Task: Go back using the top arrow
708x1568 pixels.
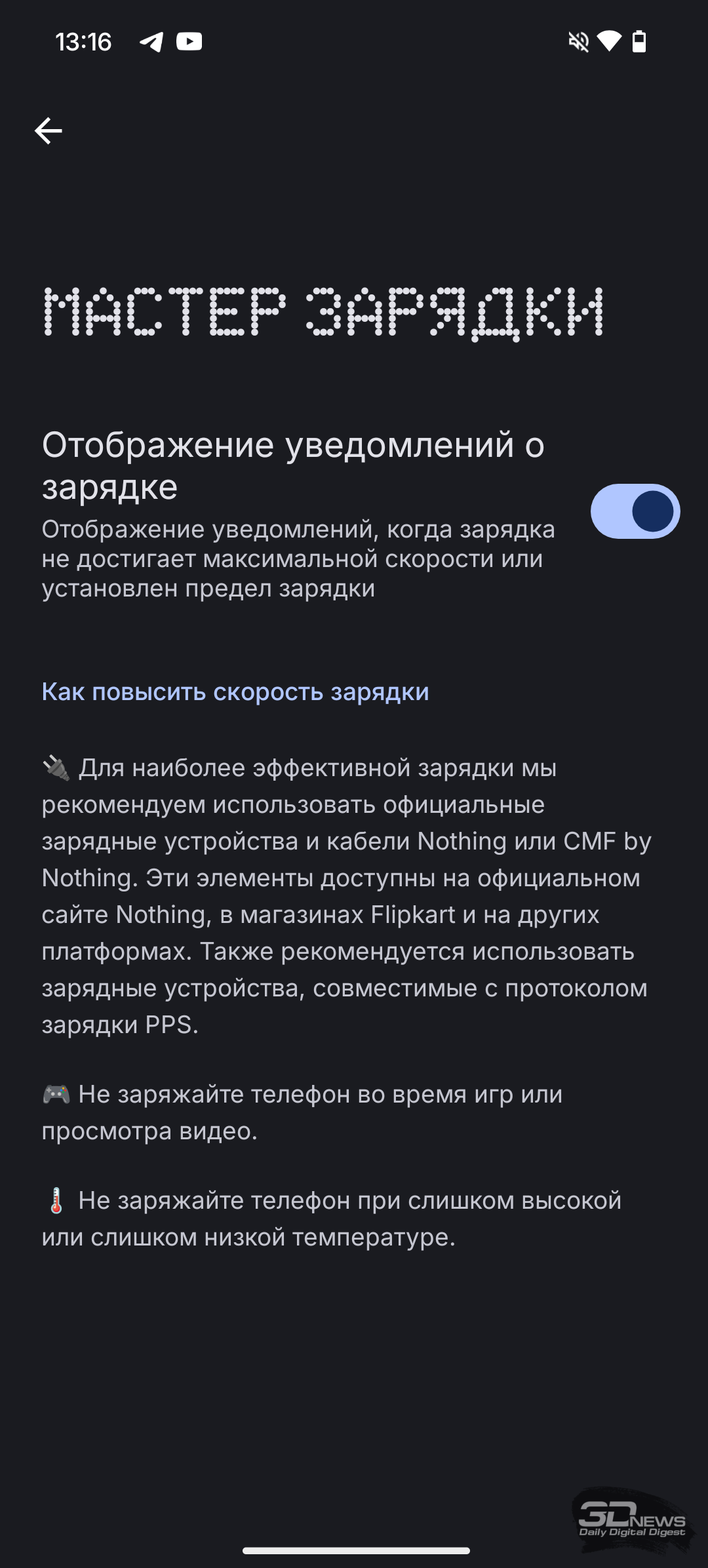Action: pos(49,130)
